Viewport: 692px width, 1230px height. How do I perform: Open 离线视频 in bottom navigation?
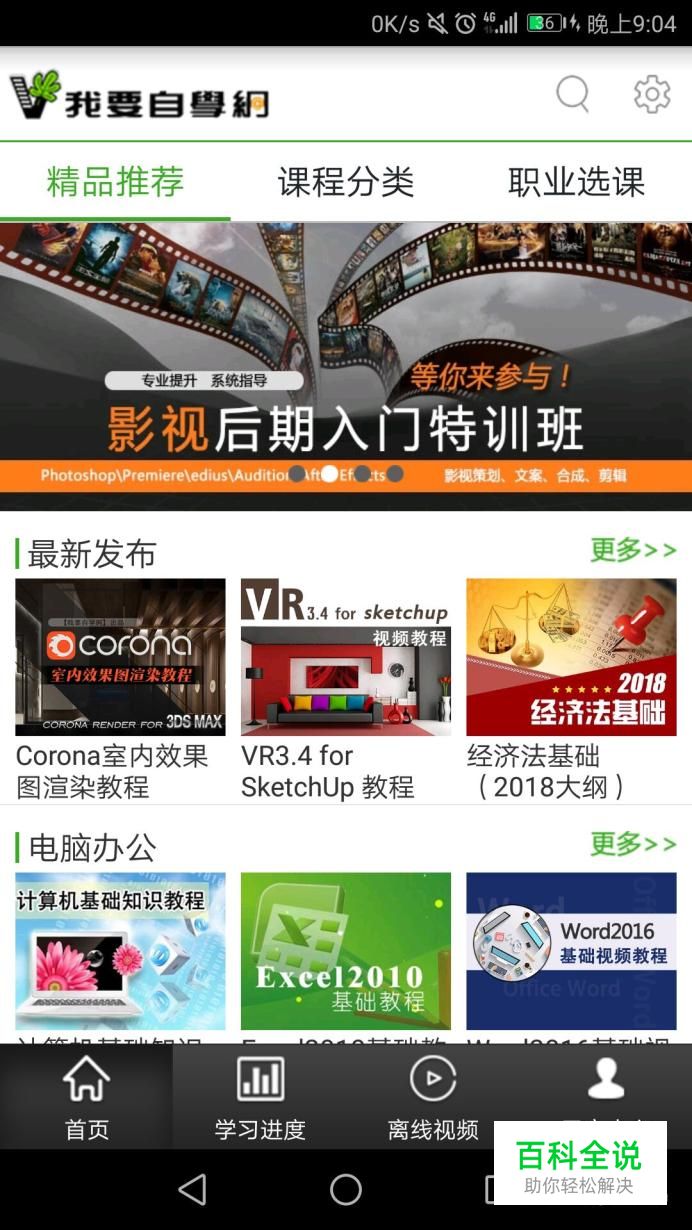click(433, 1098)
